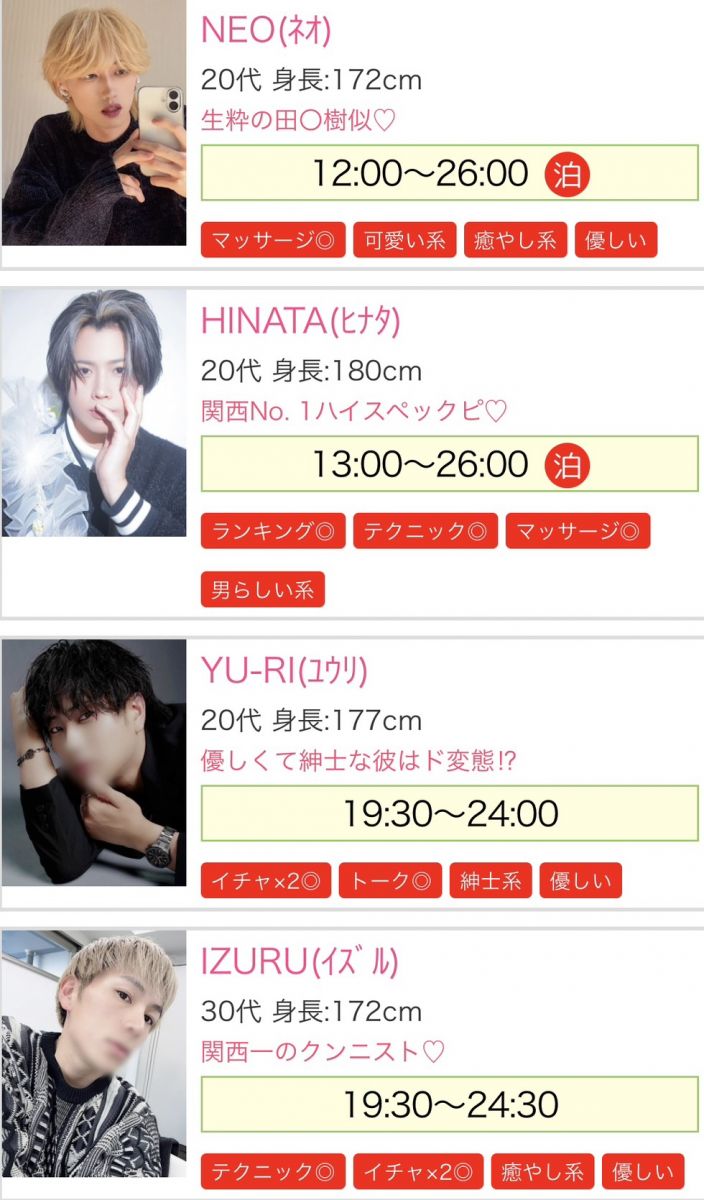The width and height of the screenshot is (704, 1200).
Task: Open YU-RI's profile photo
Action: [94, 762]
